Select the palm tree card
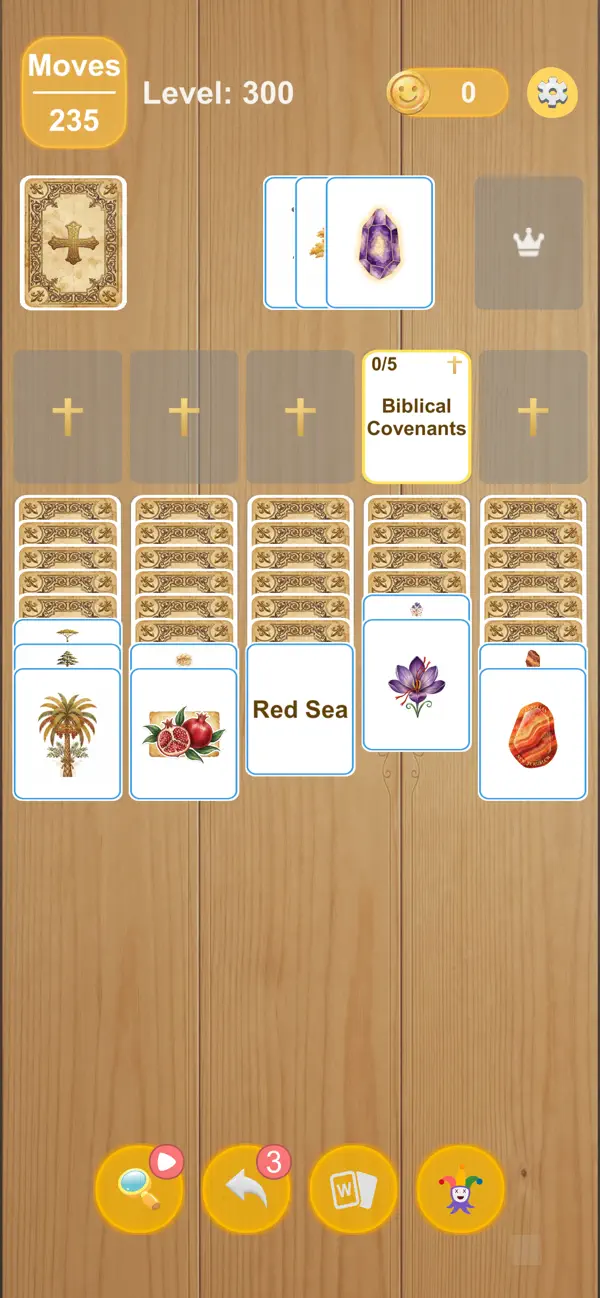This screenshot has height=1298, width=600. click(x=67, y=734)
